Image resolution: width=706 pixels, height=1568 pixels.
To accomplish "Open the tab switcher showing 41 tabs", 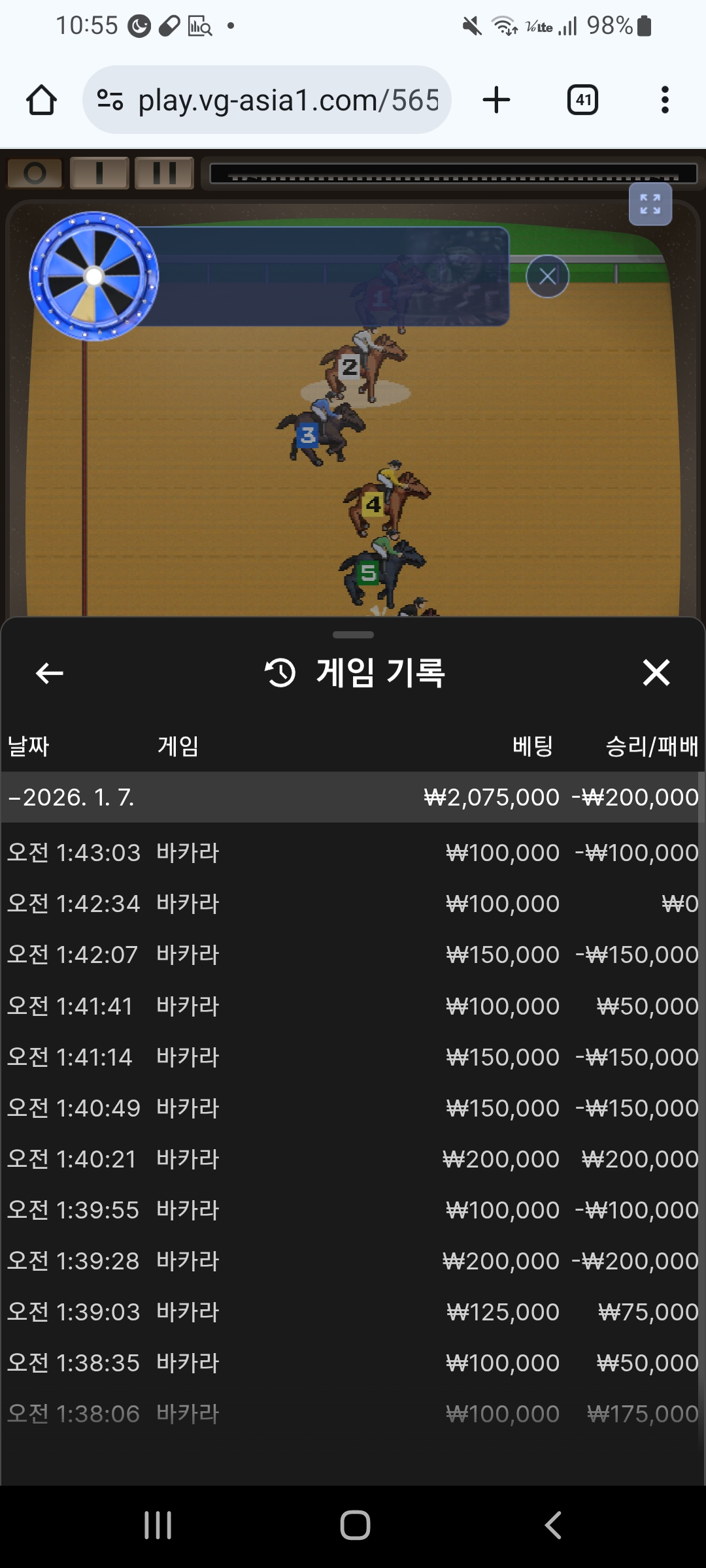I will pos(583,100).
